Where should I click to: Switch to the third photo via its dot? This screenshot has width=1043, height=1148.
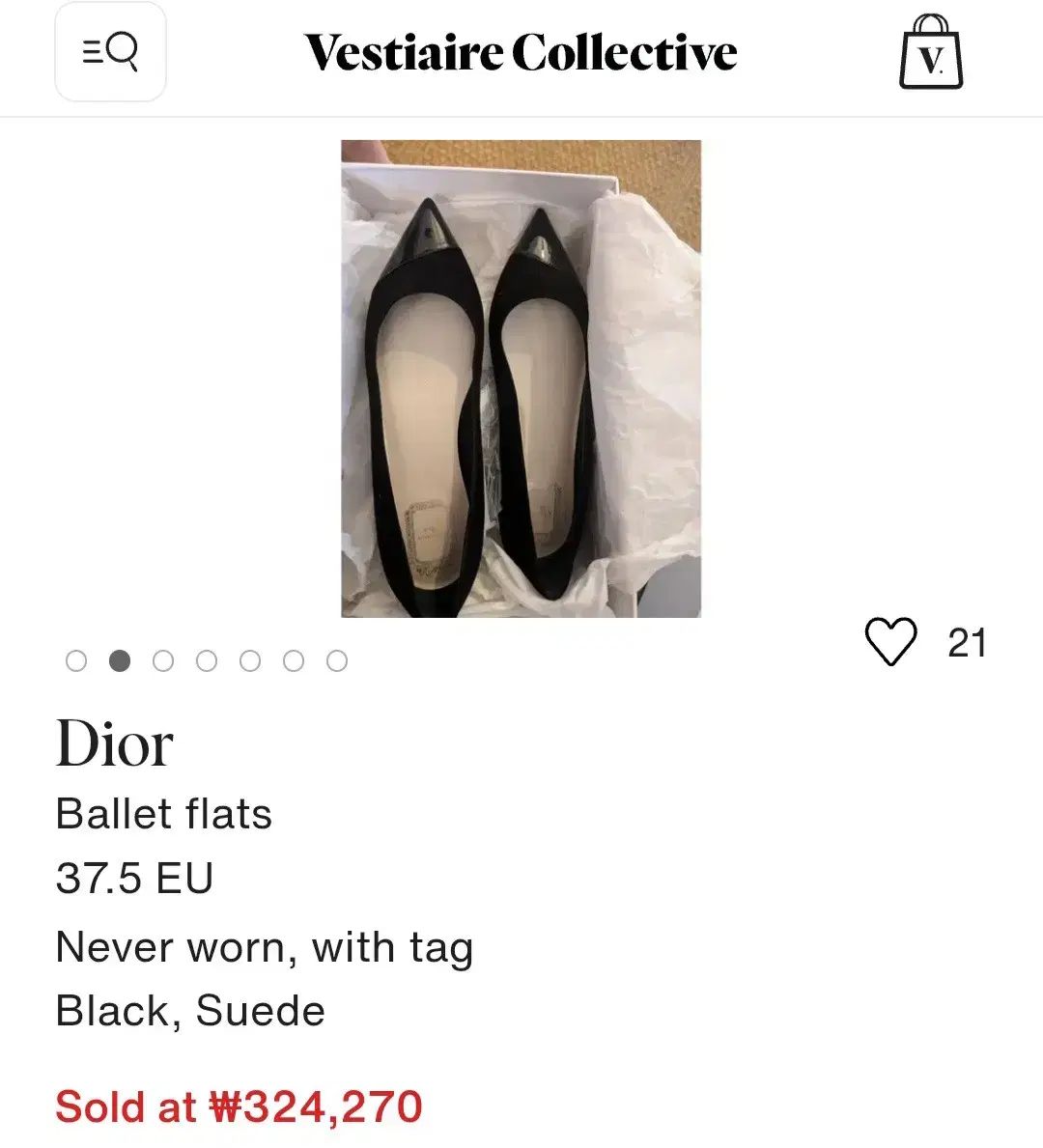(x=164, y=661)
